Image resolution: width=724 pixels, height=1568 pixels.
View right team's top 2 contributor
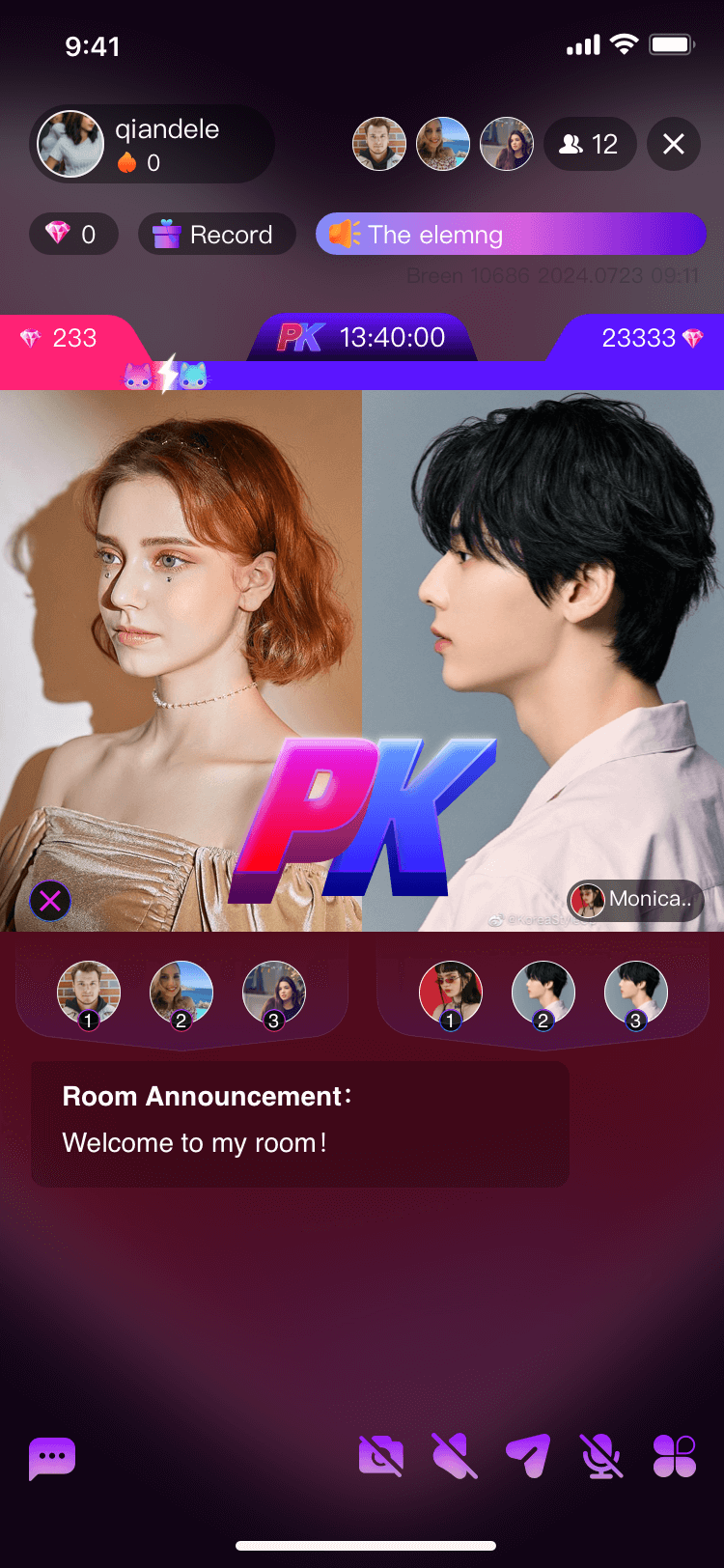[x=543, y=993]
